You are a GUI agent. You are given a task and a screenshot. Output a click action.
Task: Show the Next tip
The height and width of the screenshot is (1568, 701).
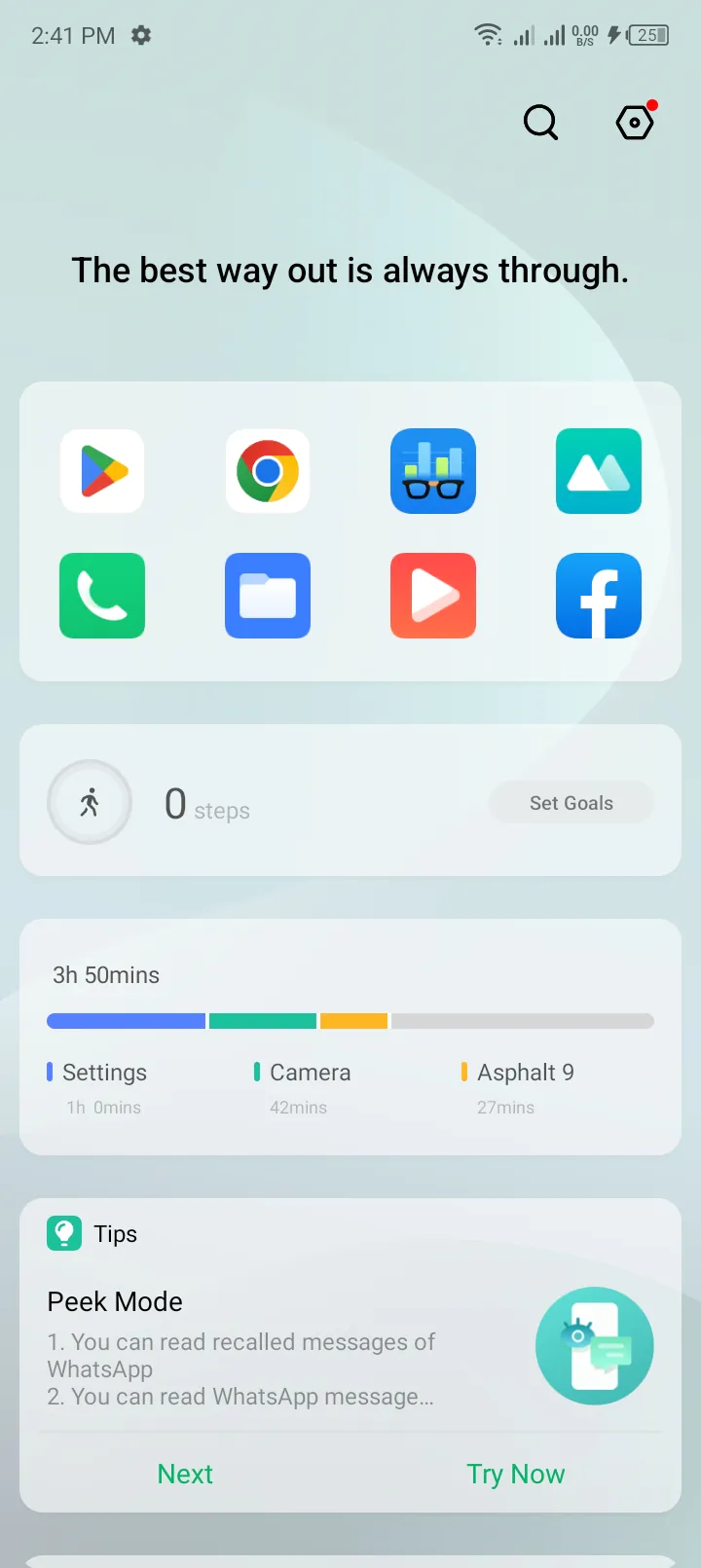(185, 1474)
